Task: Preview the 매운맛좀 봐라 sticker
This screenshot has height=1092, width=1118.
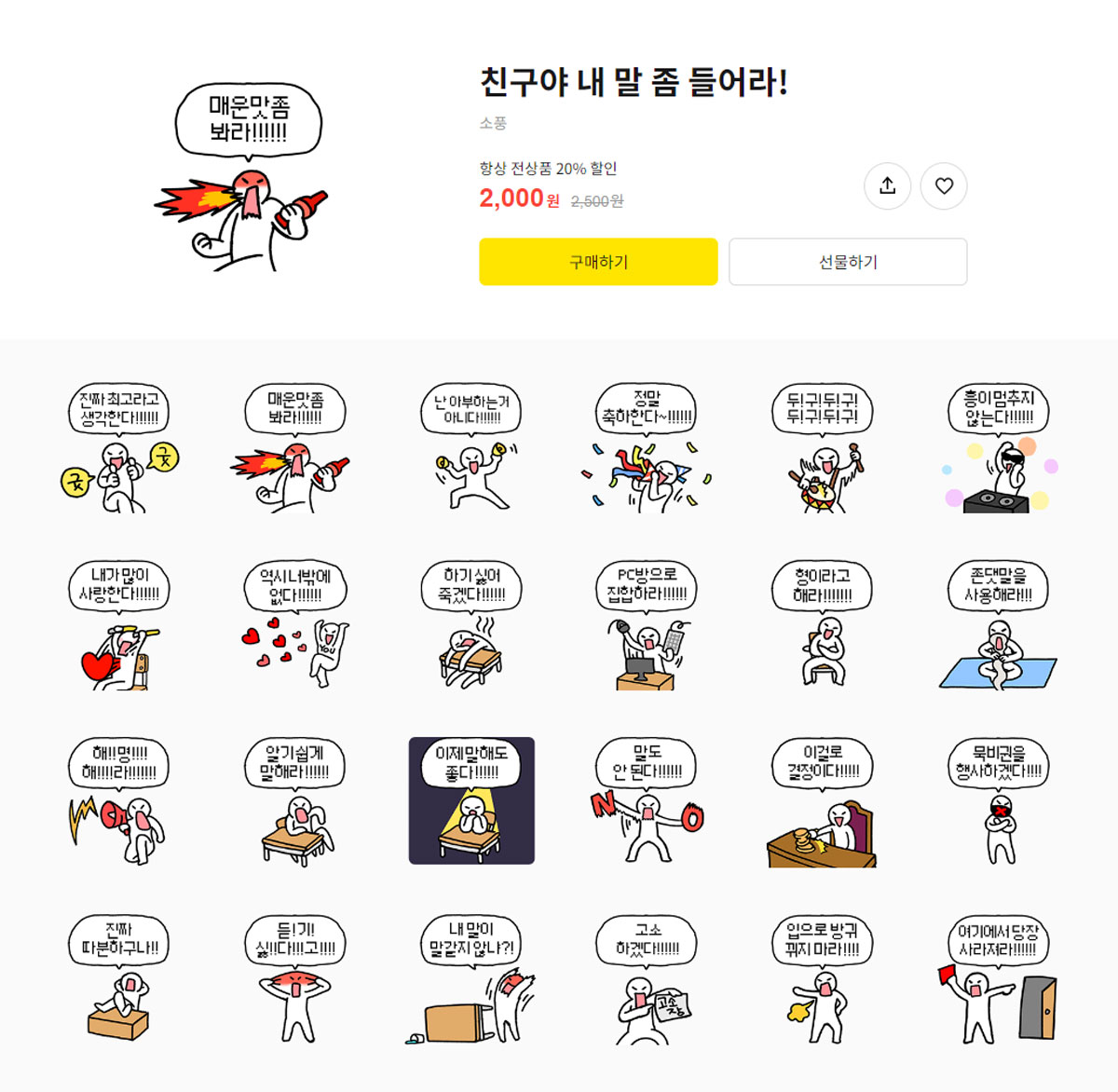Action: [295, 447]
